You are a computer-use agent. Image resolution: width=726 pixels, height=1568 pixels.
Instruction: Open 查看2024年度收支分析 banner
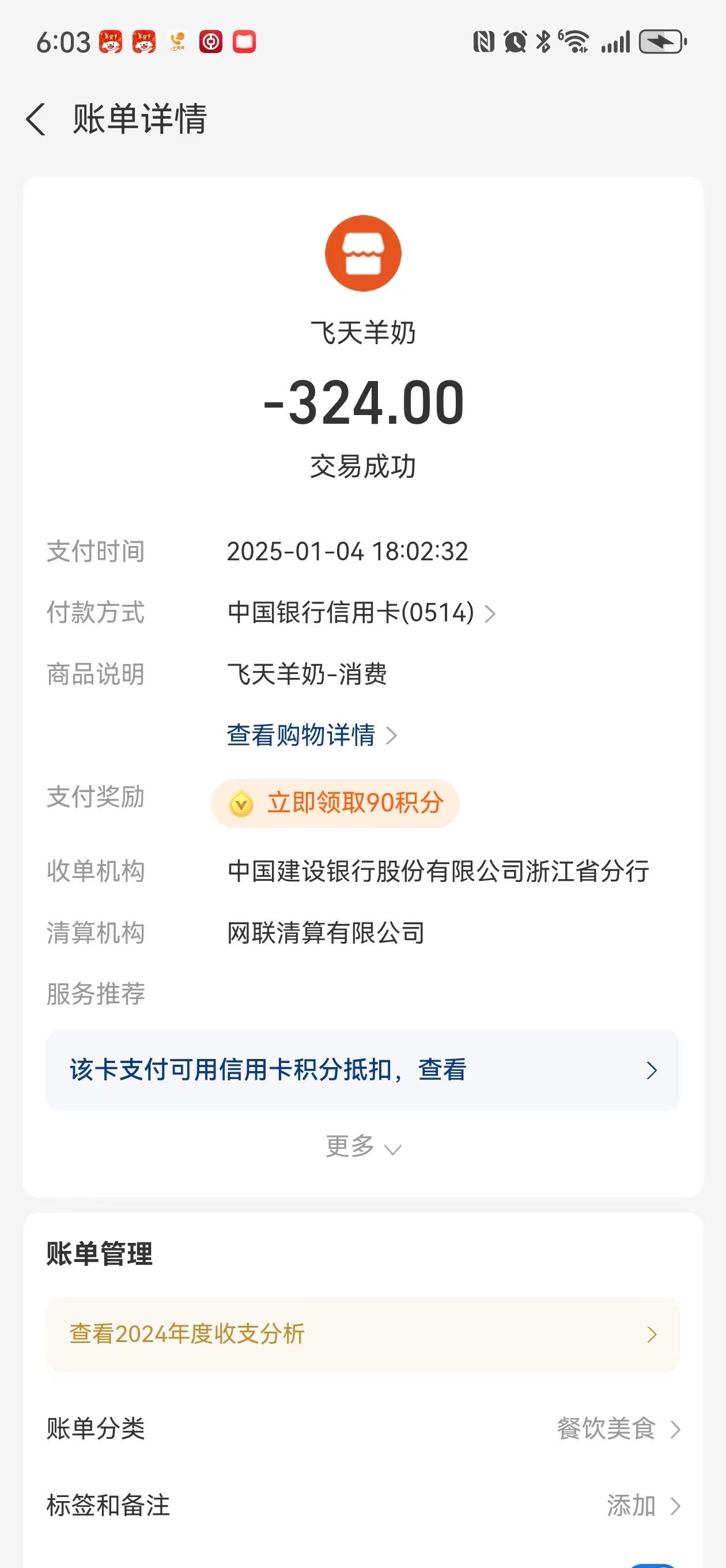click(362, 1335)
